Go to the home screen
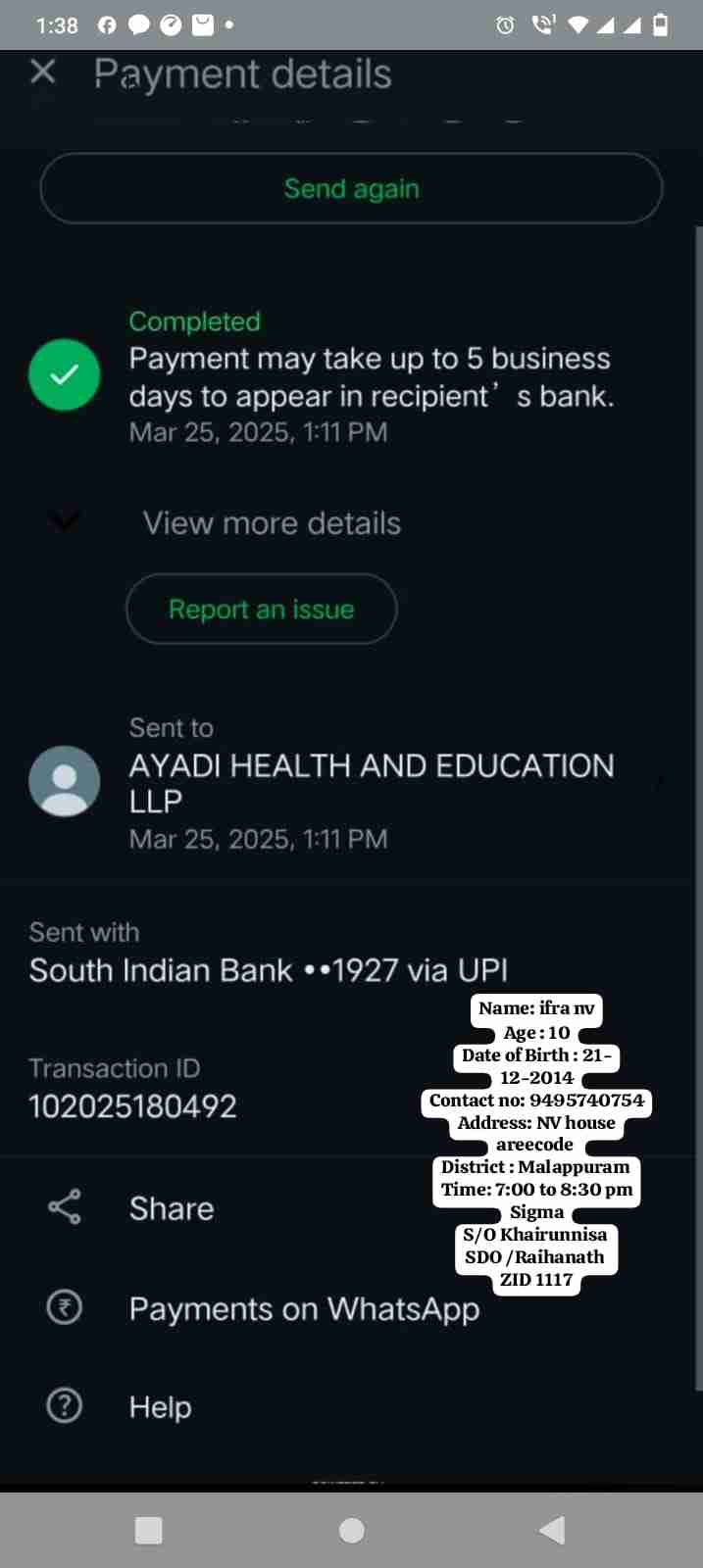Image resolution: width=703 pixels, height=1568 pixels. click(351, 1530)
